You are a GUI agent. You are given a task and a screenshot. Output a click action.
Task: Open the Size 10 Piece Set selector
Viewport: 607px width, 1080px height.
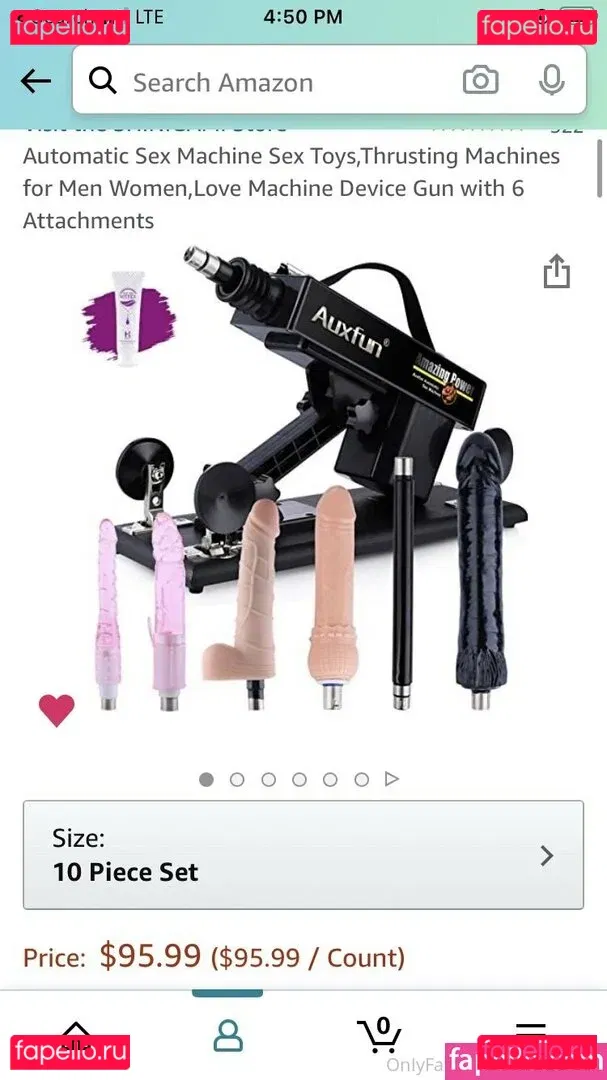point(303,855)
